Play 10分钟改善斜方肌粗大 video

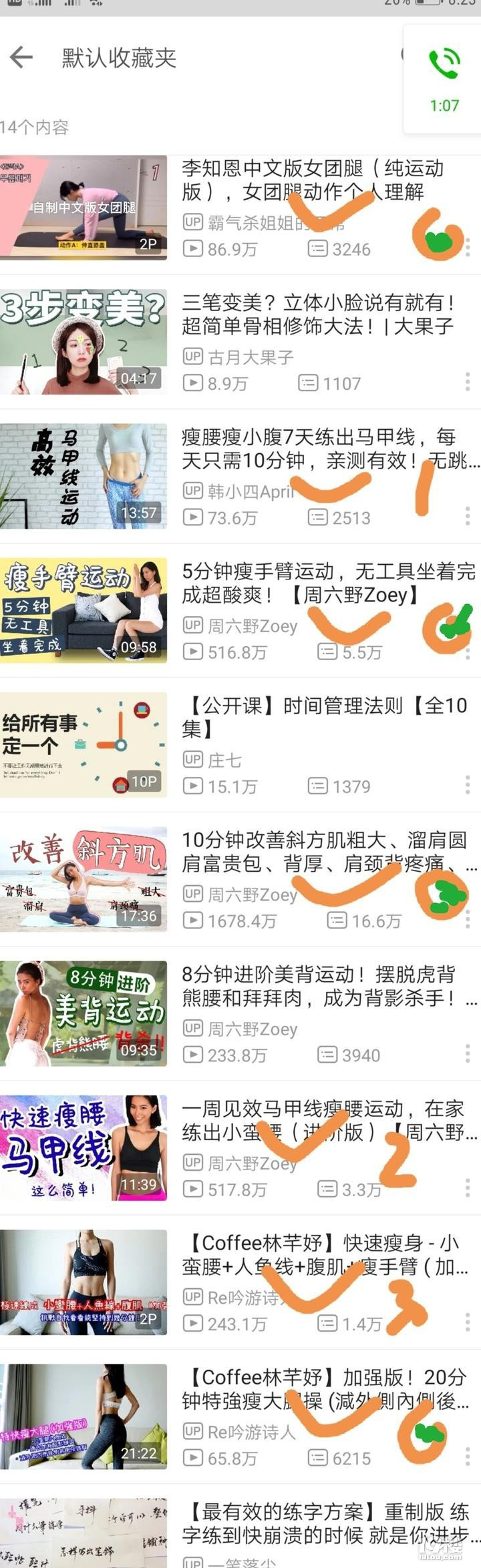click(x=84, y=878)
